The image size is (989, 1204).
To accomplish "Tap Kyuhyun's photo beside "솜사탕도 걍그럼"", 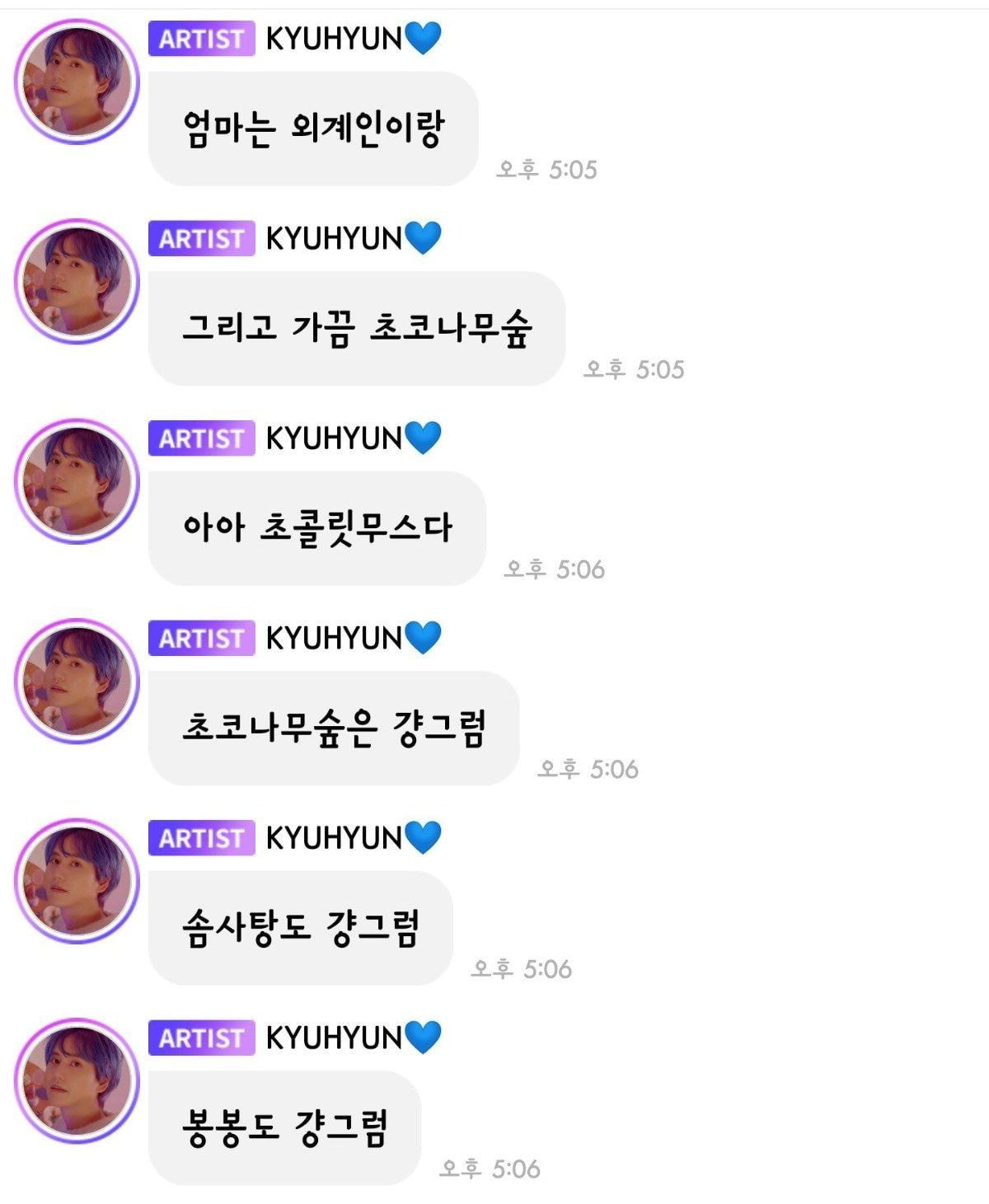I will (x=77, y=882).
